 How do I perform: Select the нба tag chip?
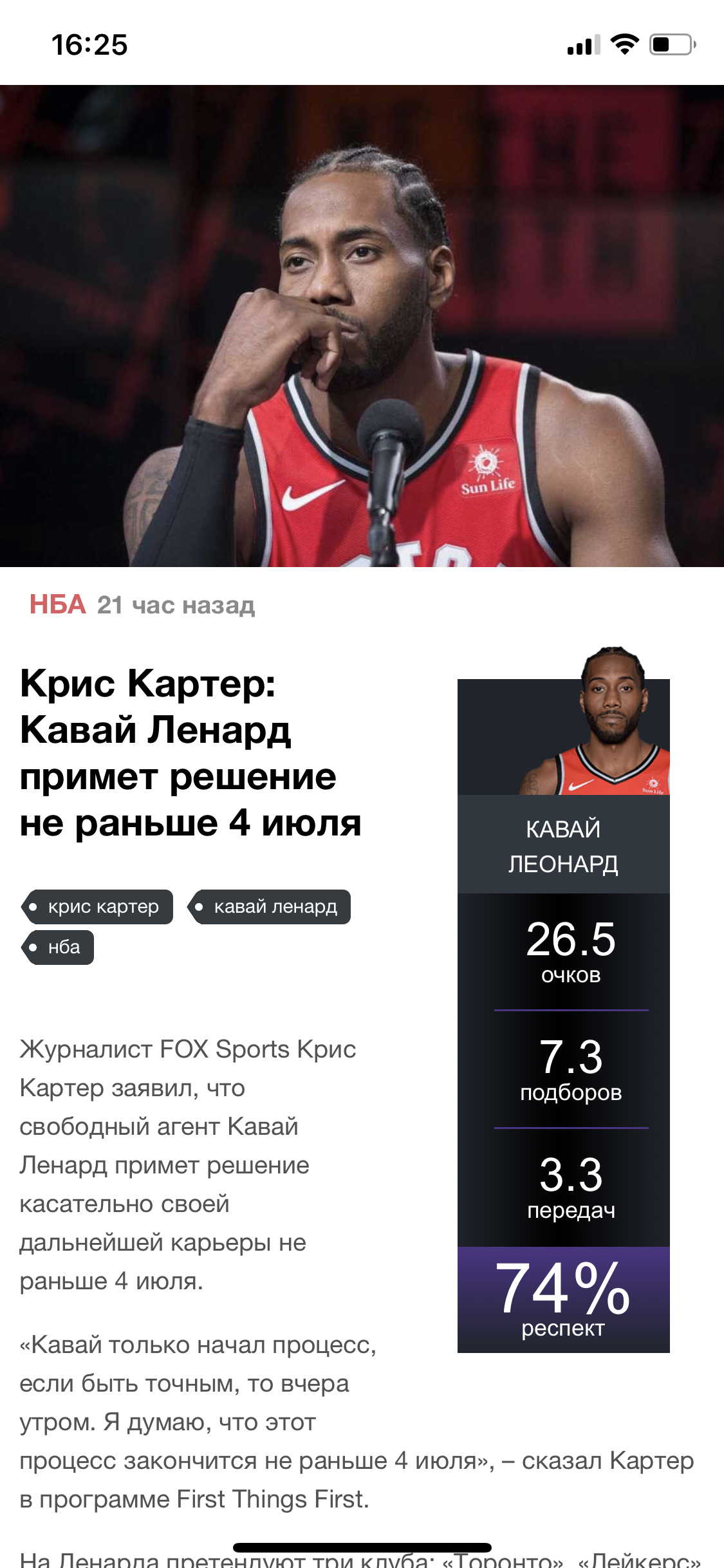tap(58, 947)
